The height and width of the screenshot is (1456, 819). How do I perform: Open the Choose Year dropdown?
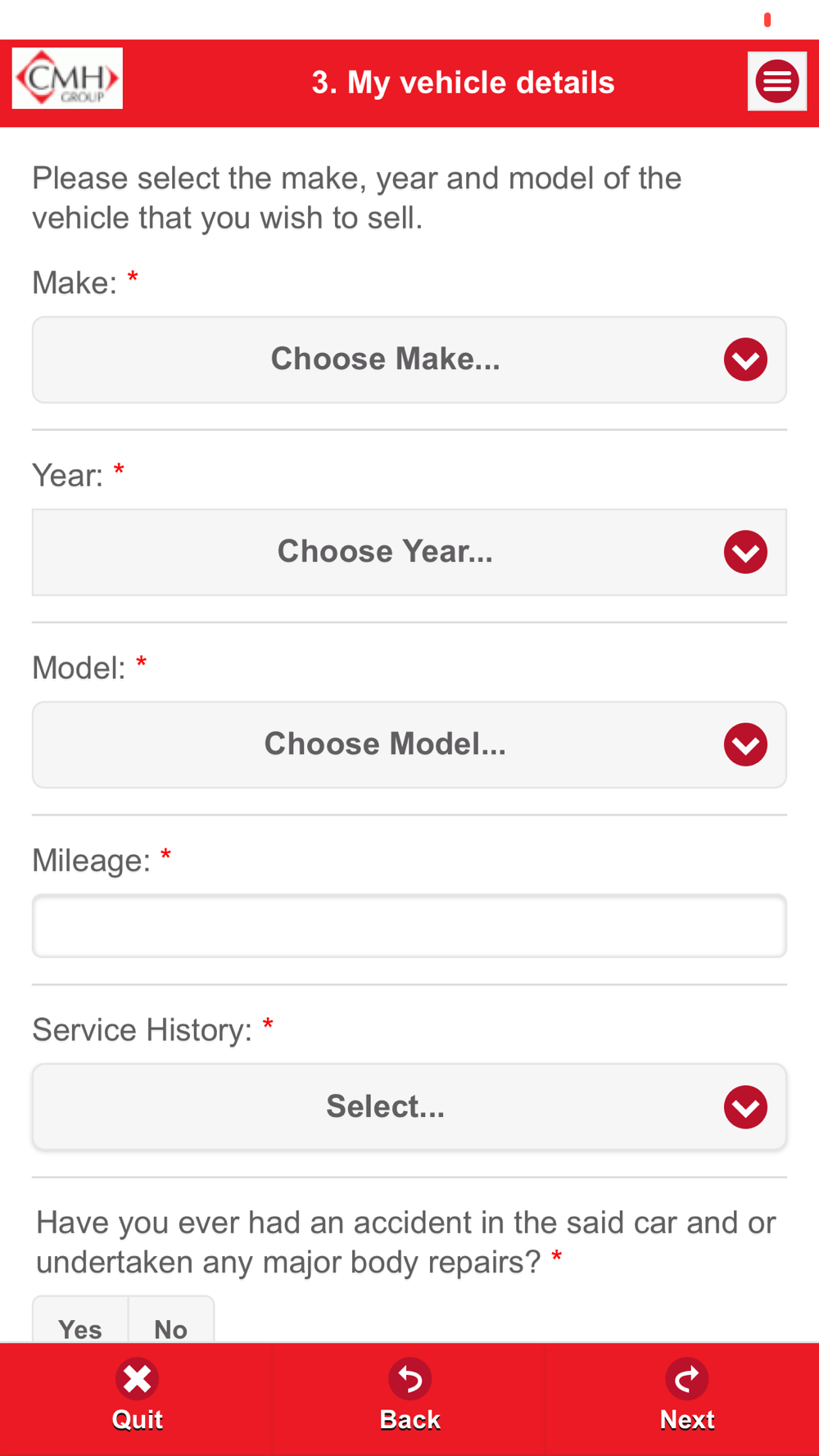pos(409,552)
